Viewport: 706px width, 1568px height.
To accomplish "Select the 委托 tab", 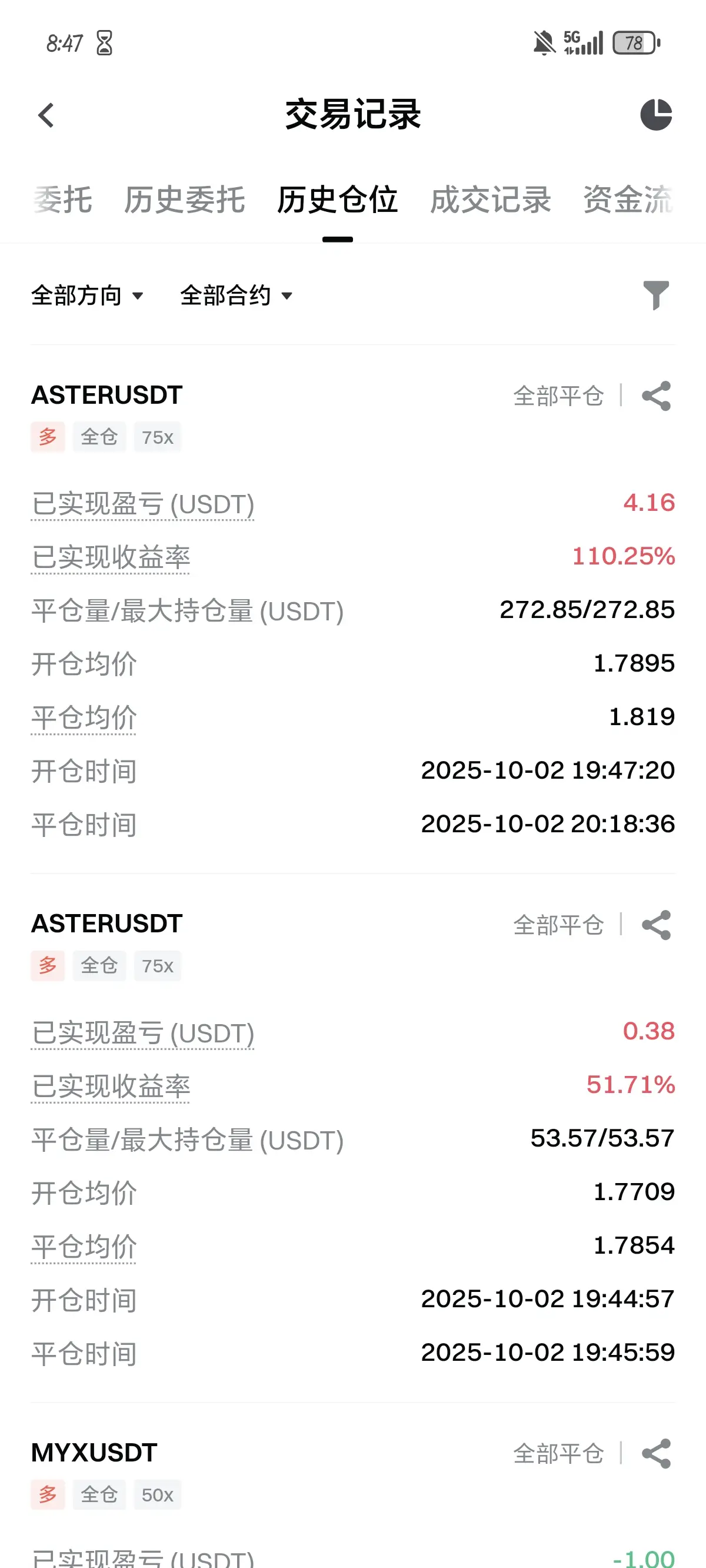I will click(x=63, y=200).
